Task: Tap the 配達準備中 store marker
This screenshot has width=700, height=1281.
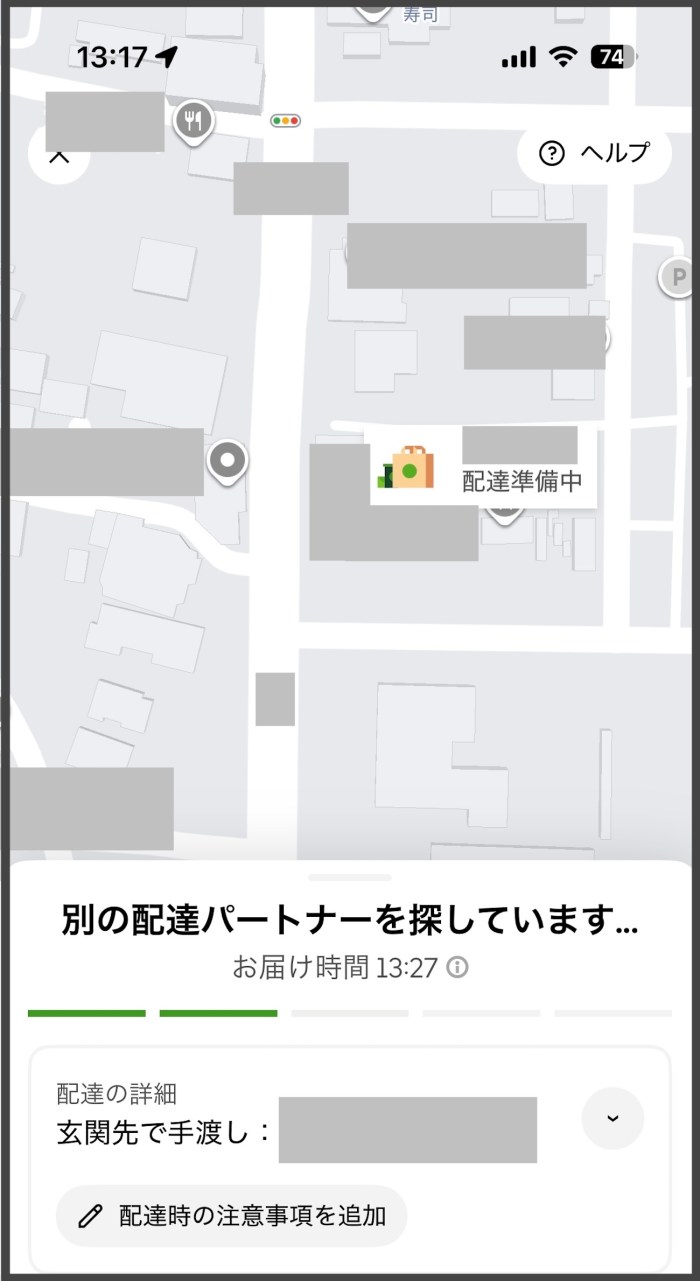Action: coord(407,468)
